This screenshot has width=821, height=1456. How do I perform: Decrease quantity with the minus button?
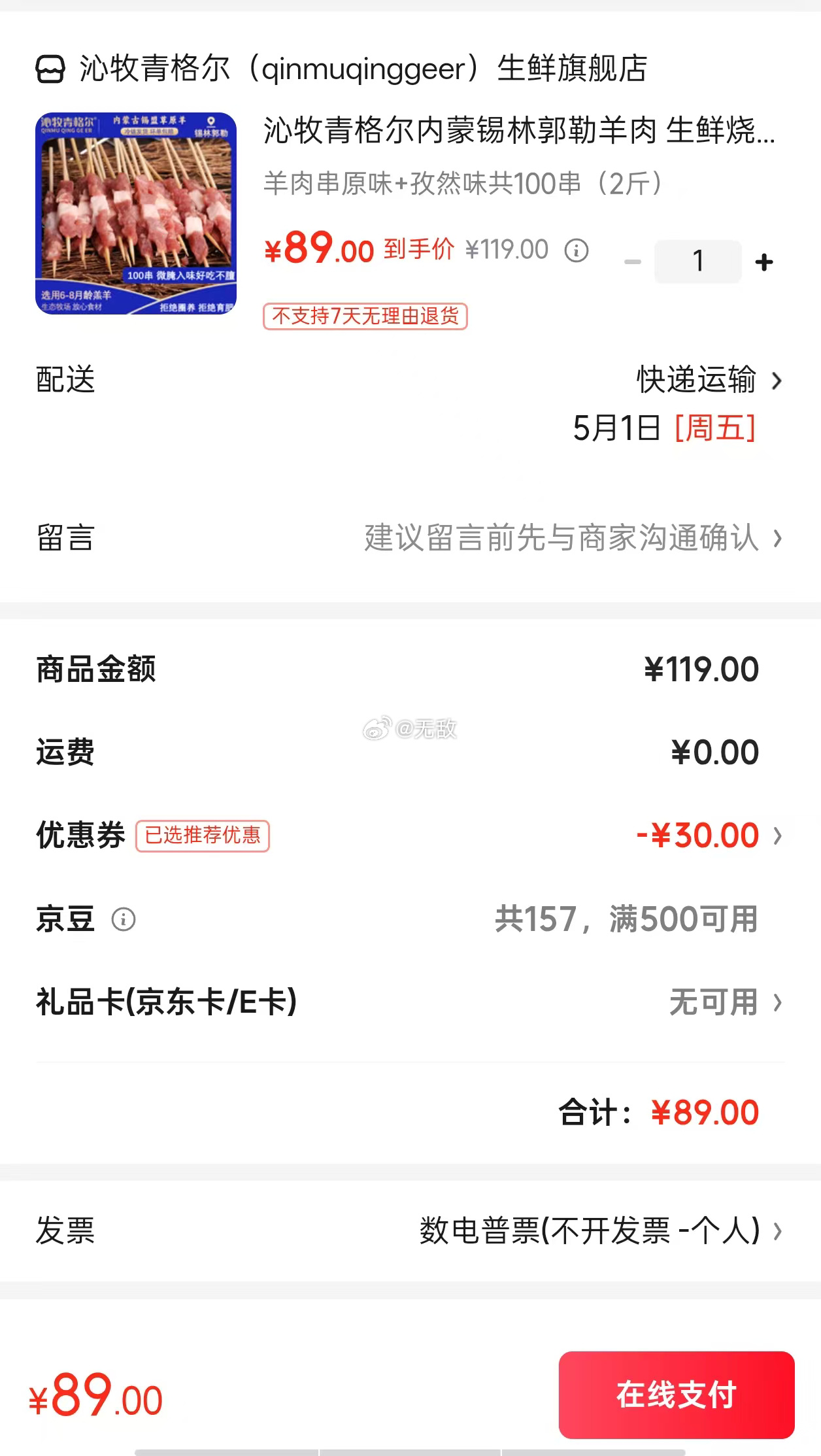click(x=632, y=262)
